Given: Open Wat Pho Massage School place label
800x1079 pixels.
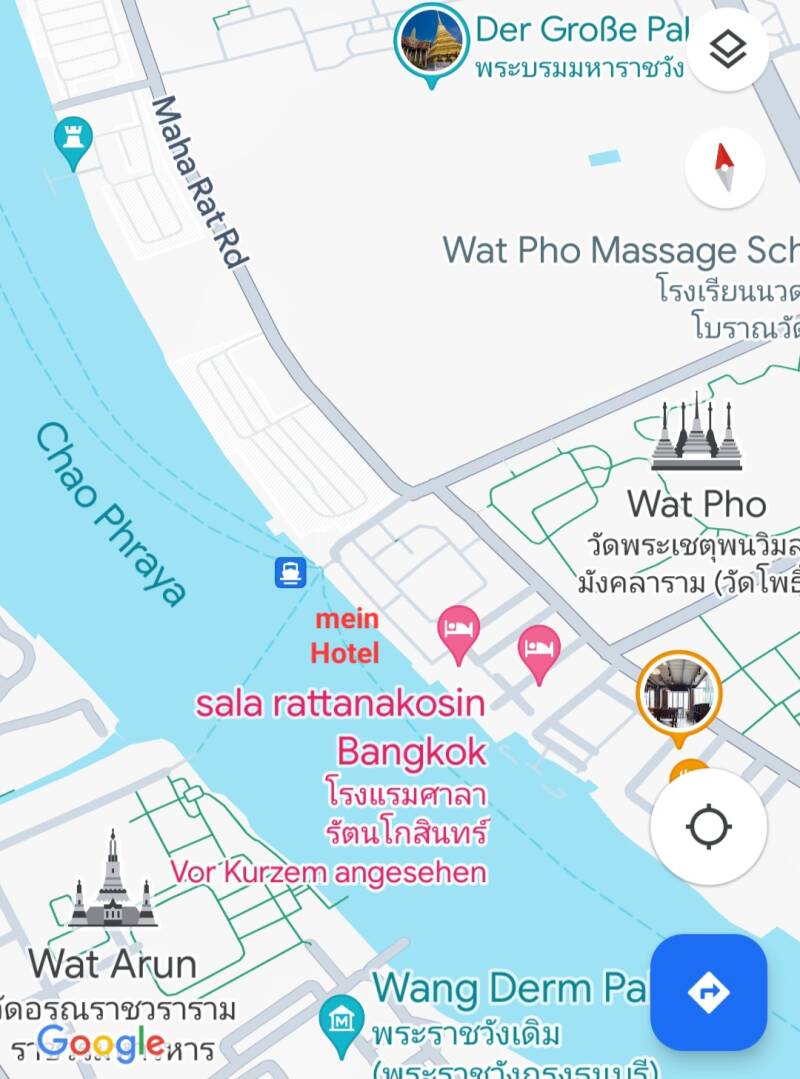Looking at the screenshot, I should point(620,250).
